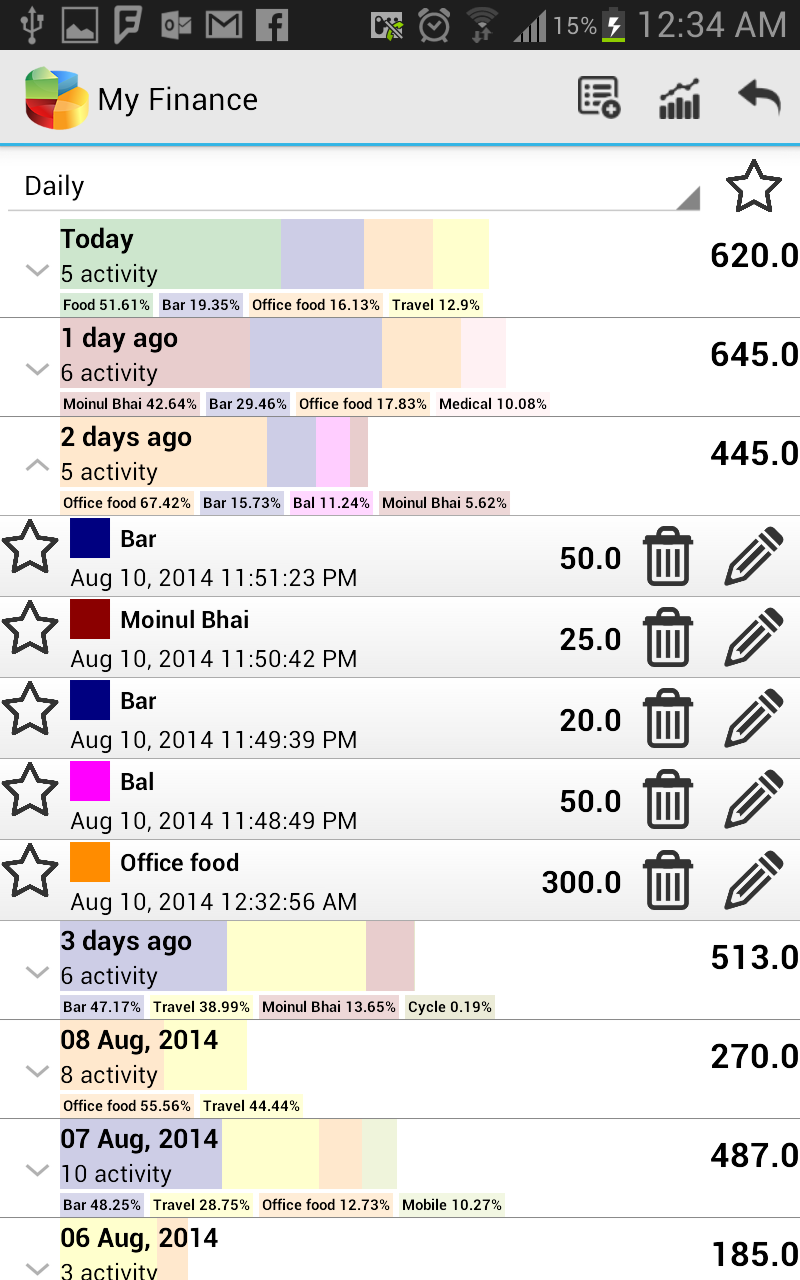
Task: Collapse the 2 days ago section
Action: (36, 465)
